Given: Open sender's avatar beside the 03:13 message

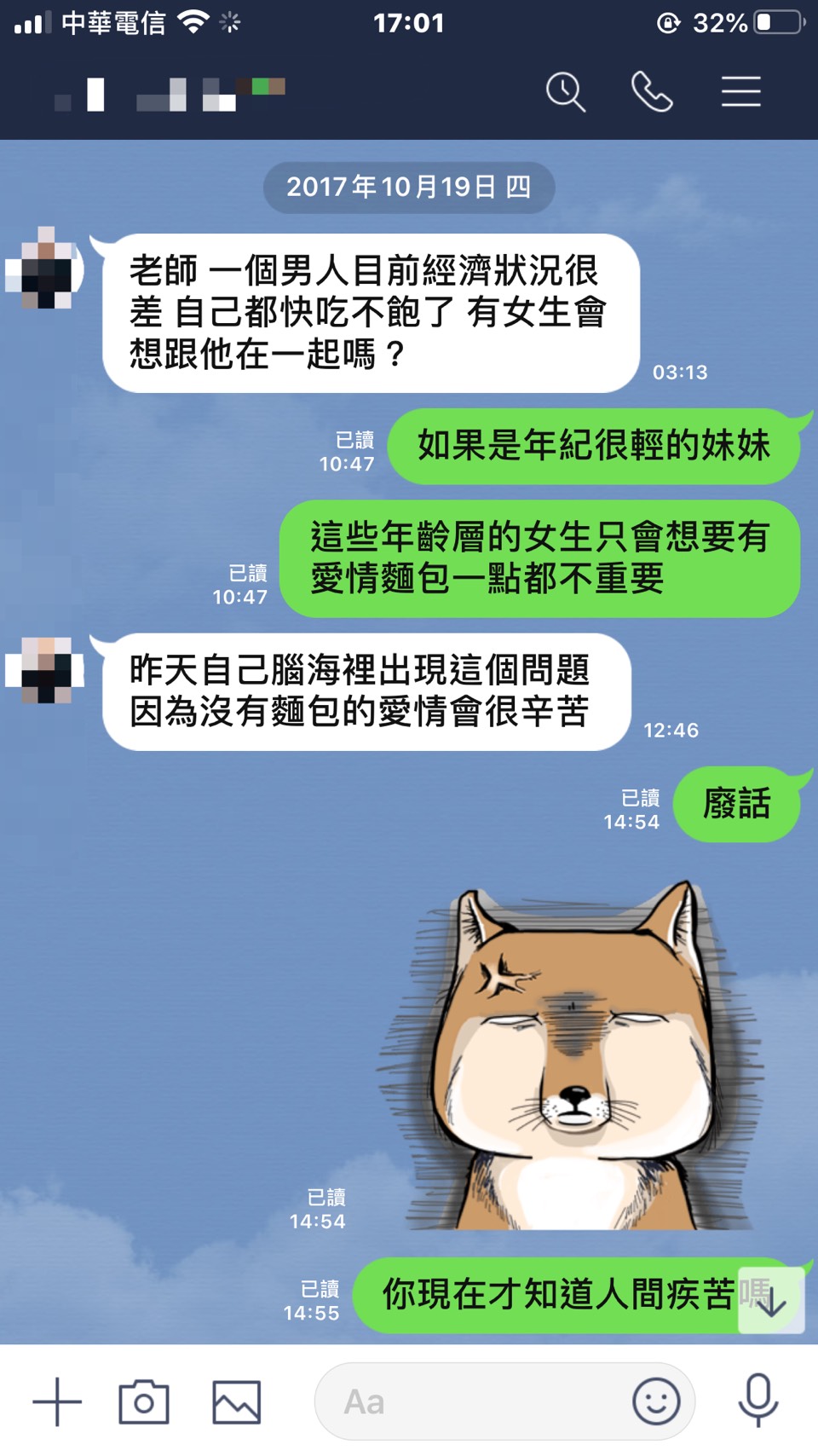Looking at the screenshot, I should [x=45, y=268].
